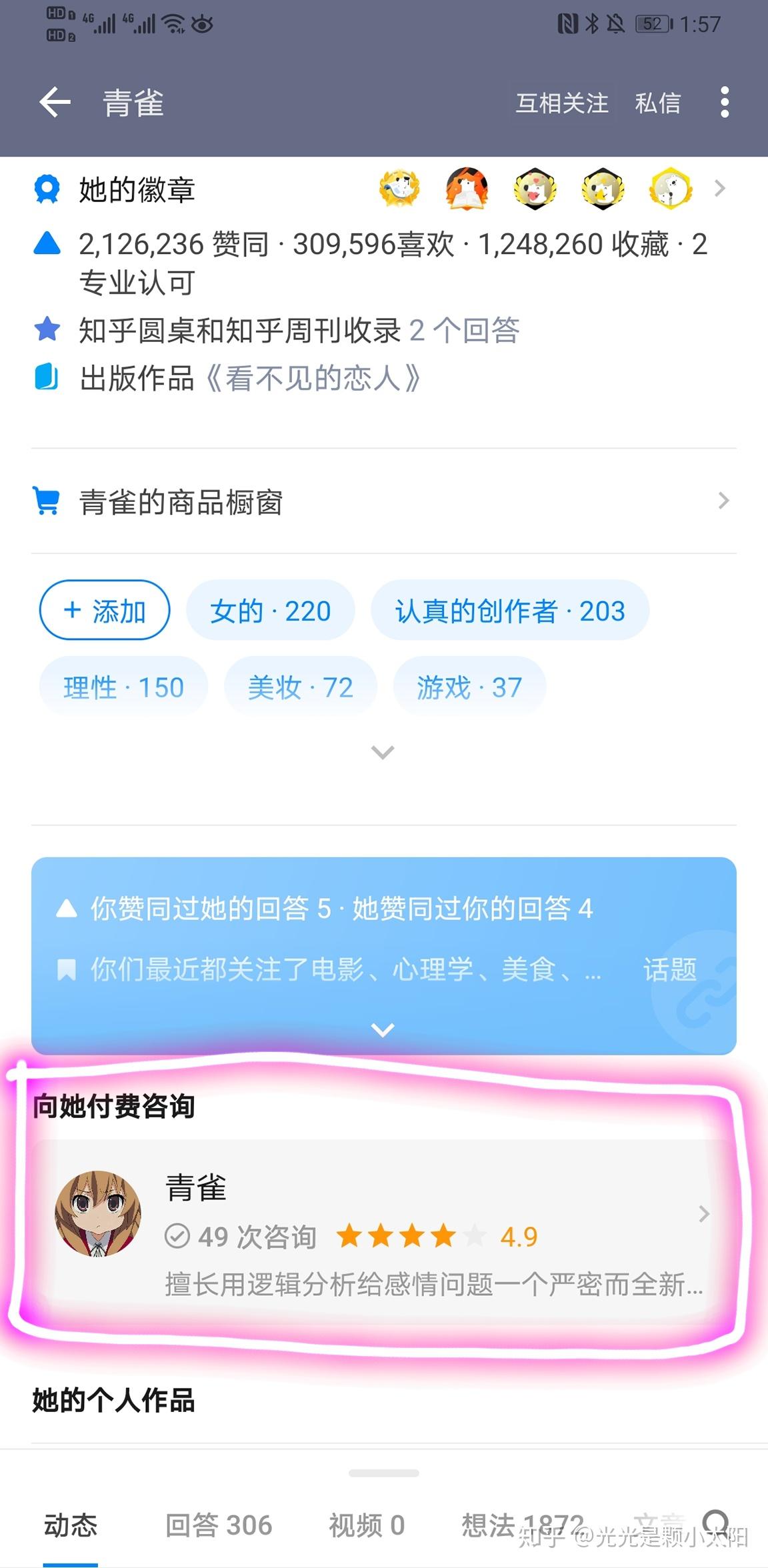Select the 游戏 · 37 tag
This screenshot has height=1568, width=768.
[x=469, y=687]
